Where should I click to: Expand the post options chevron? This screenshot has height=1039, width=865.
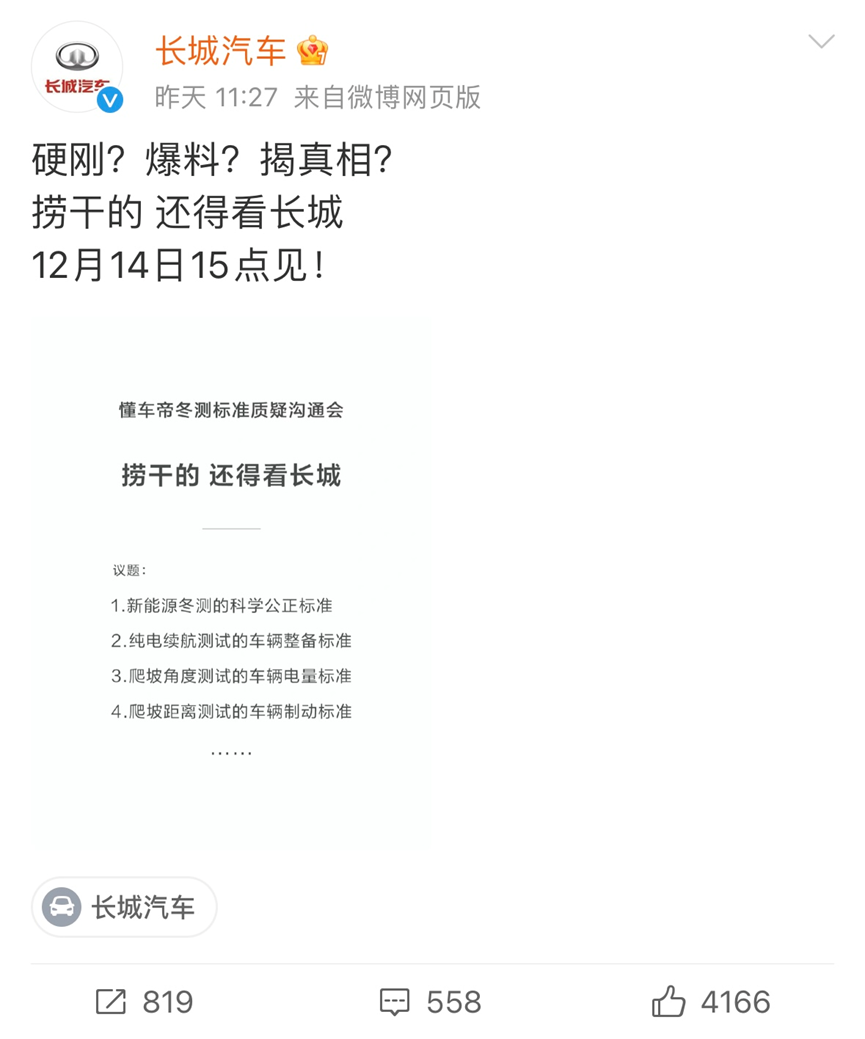821,42
